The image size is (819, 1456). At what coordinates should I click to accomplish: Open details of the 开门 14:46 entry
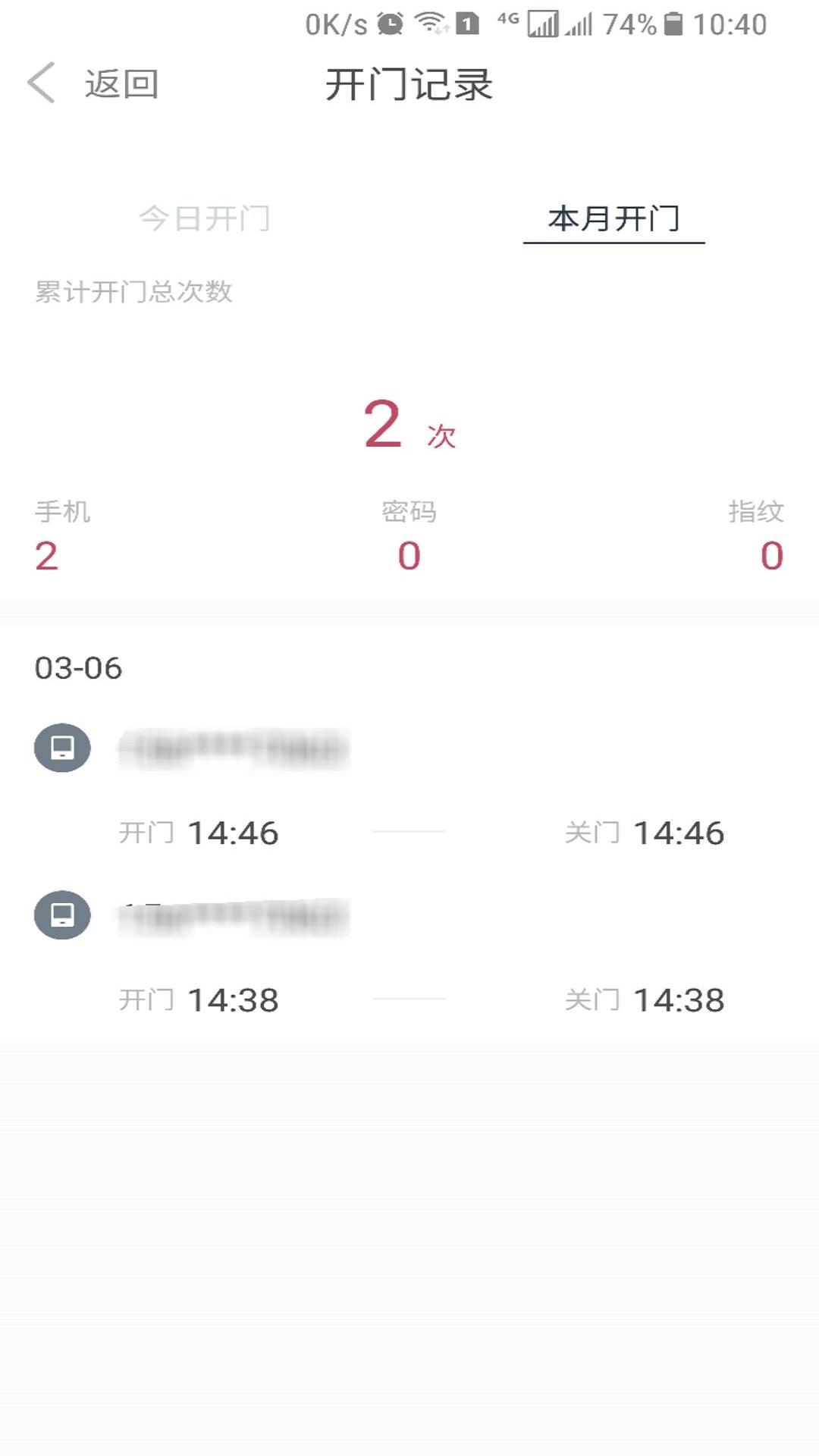click(x=197, y=833)
